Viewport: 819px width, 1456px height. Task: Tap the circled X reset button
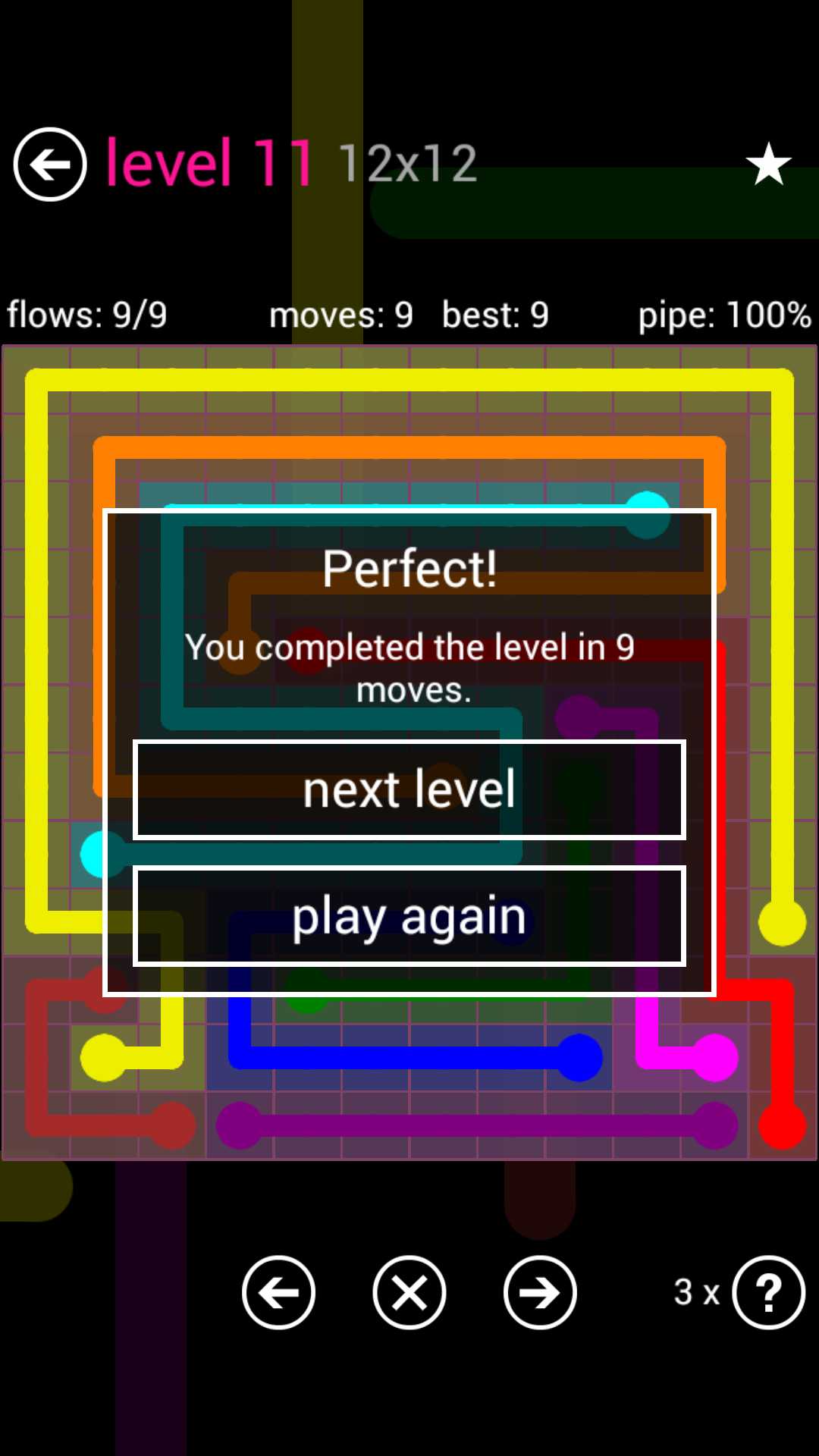(x=409, y=1293)
